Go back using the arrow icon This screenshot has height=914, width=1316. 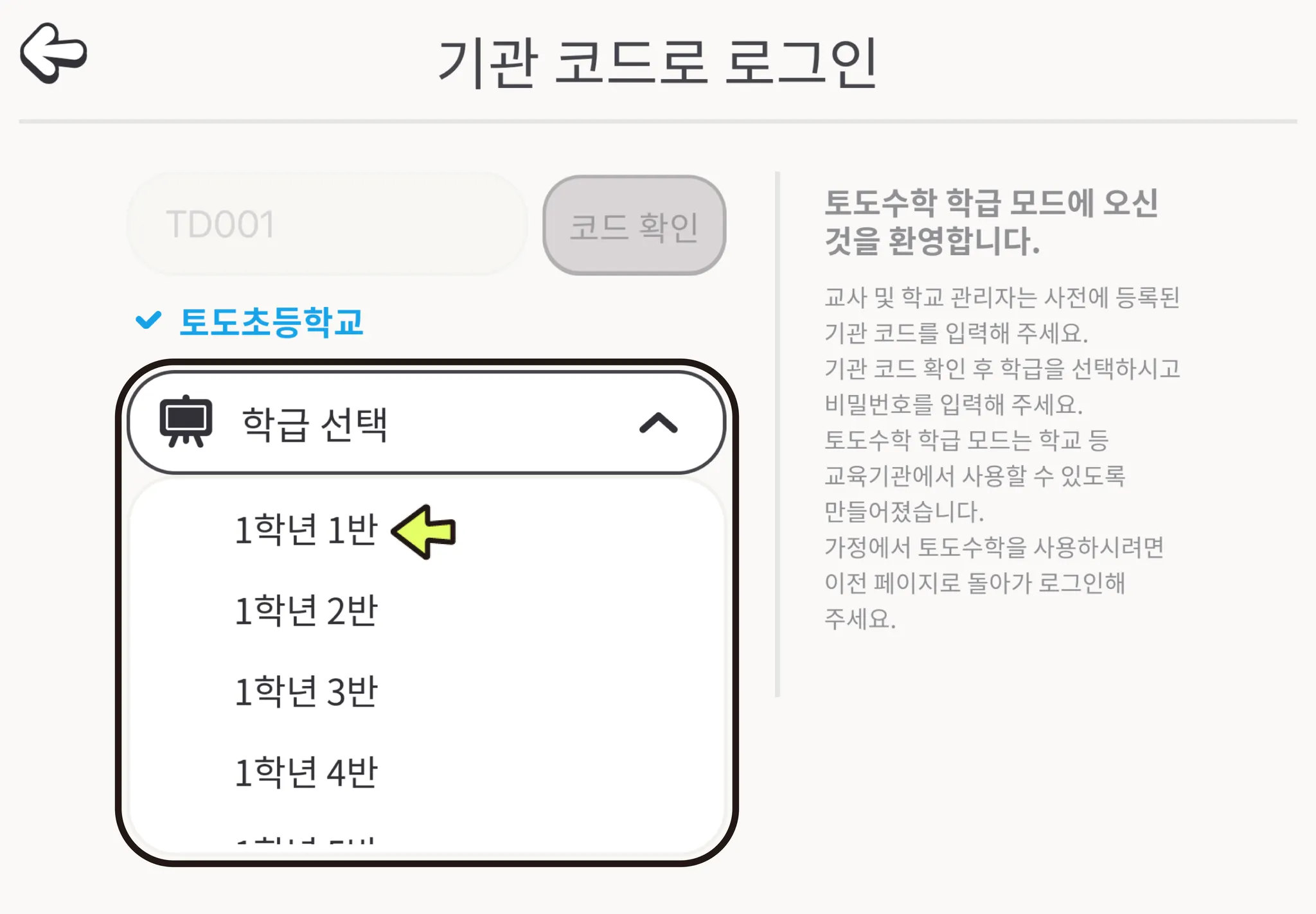(53, 53)
